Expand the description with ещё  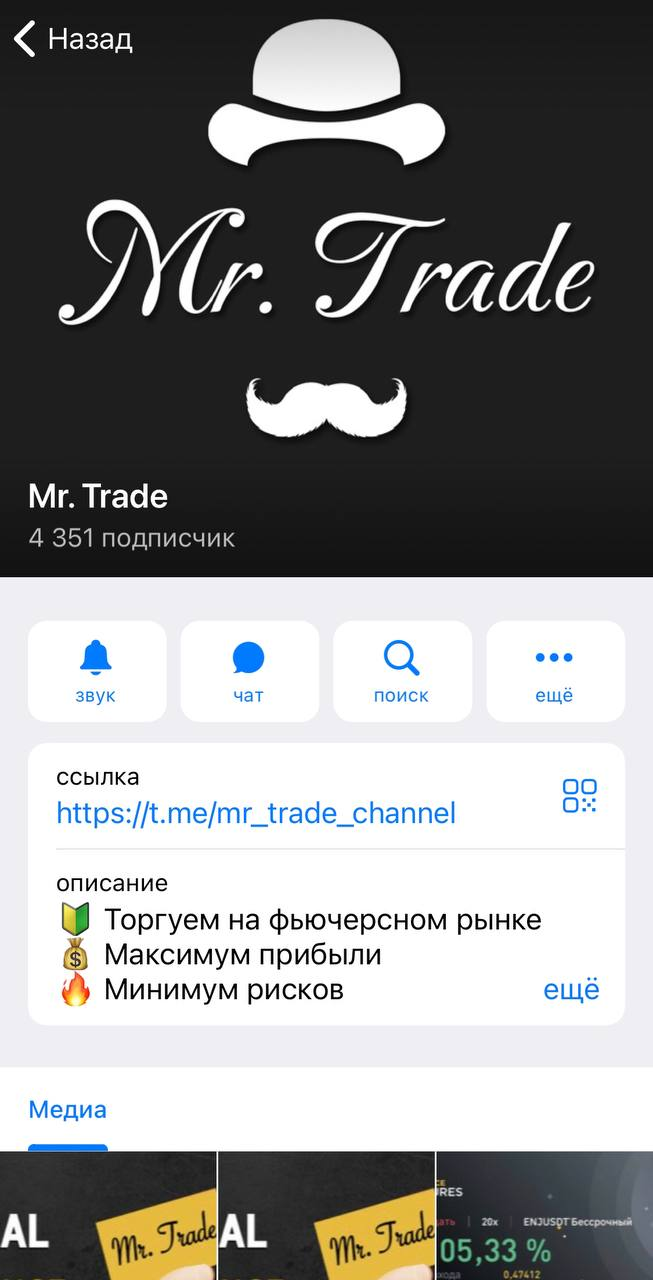point(571,990)
